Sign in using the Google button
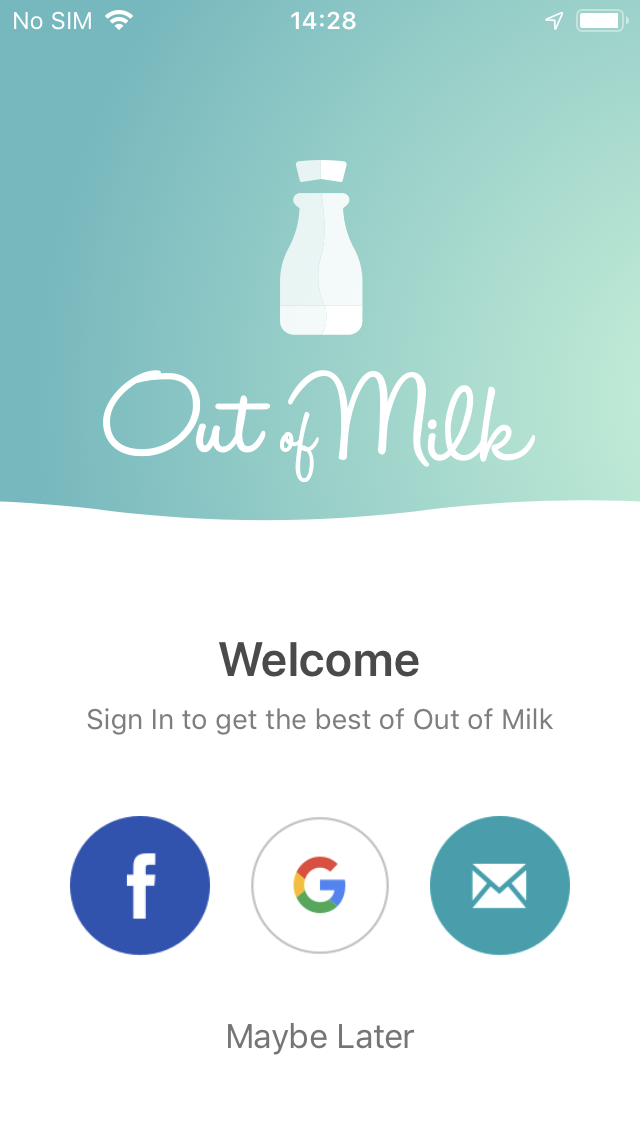 point(320,885)
